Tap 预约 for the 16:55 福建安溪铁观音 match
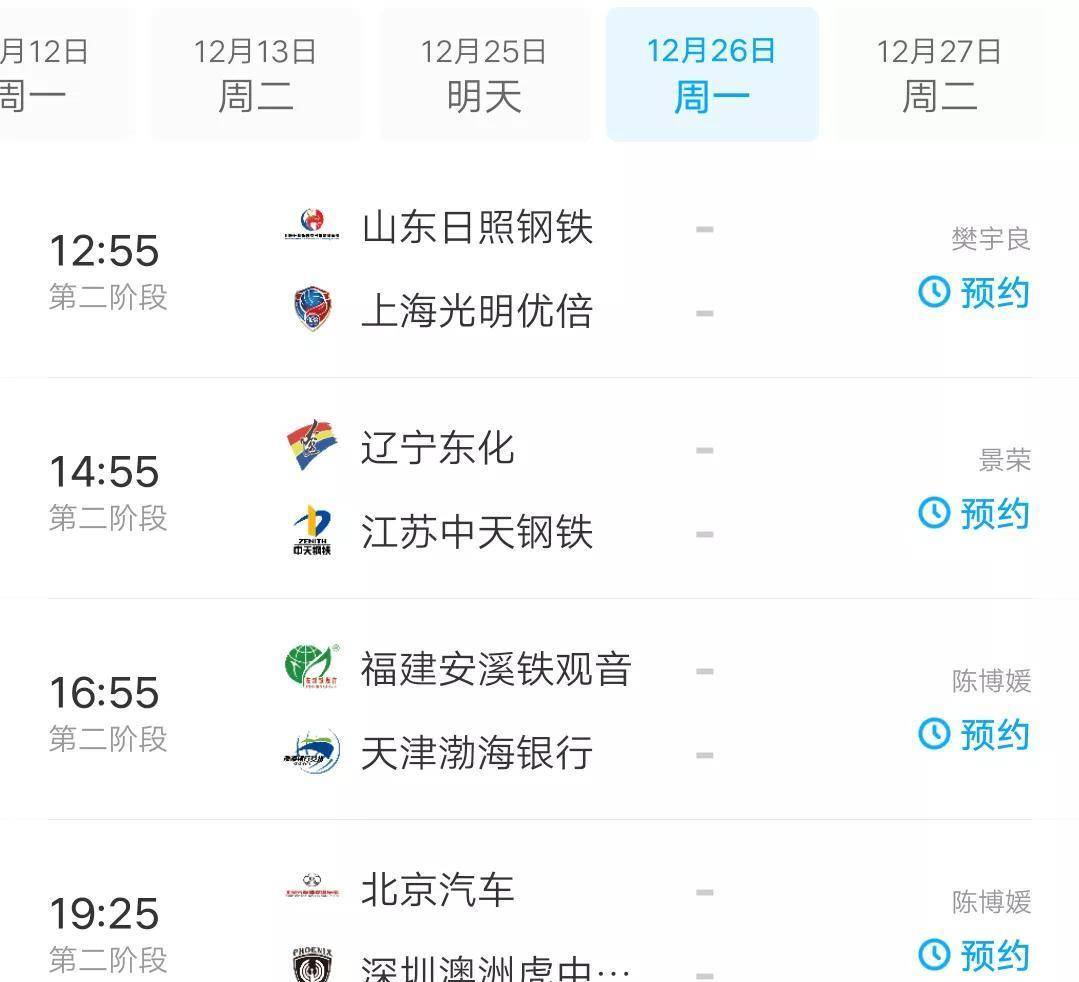This screenshot has height=982, width=1079. coord(974,735)
